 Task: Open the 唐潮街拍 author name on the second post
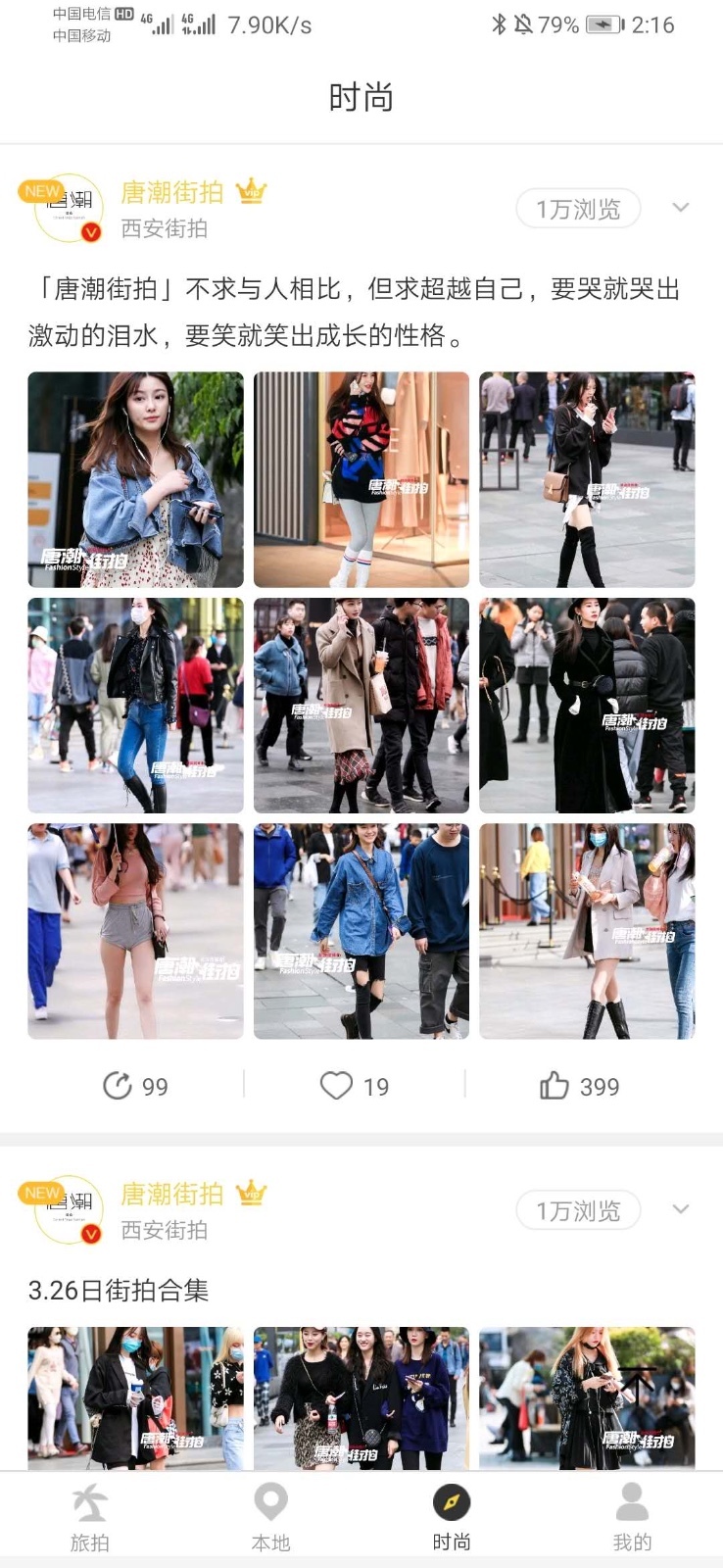tap(172, 1194)
